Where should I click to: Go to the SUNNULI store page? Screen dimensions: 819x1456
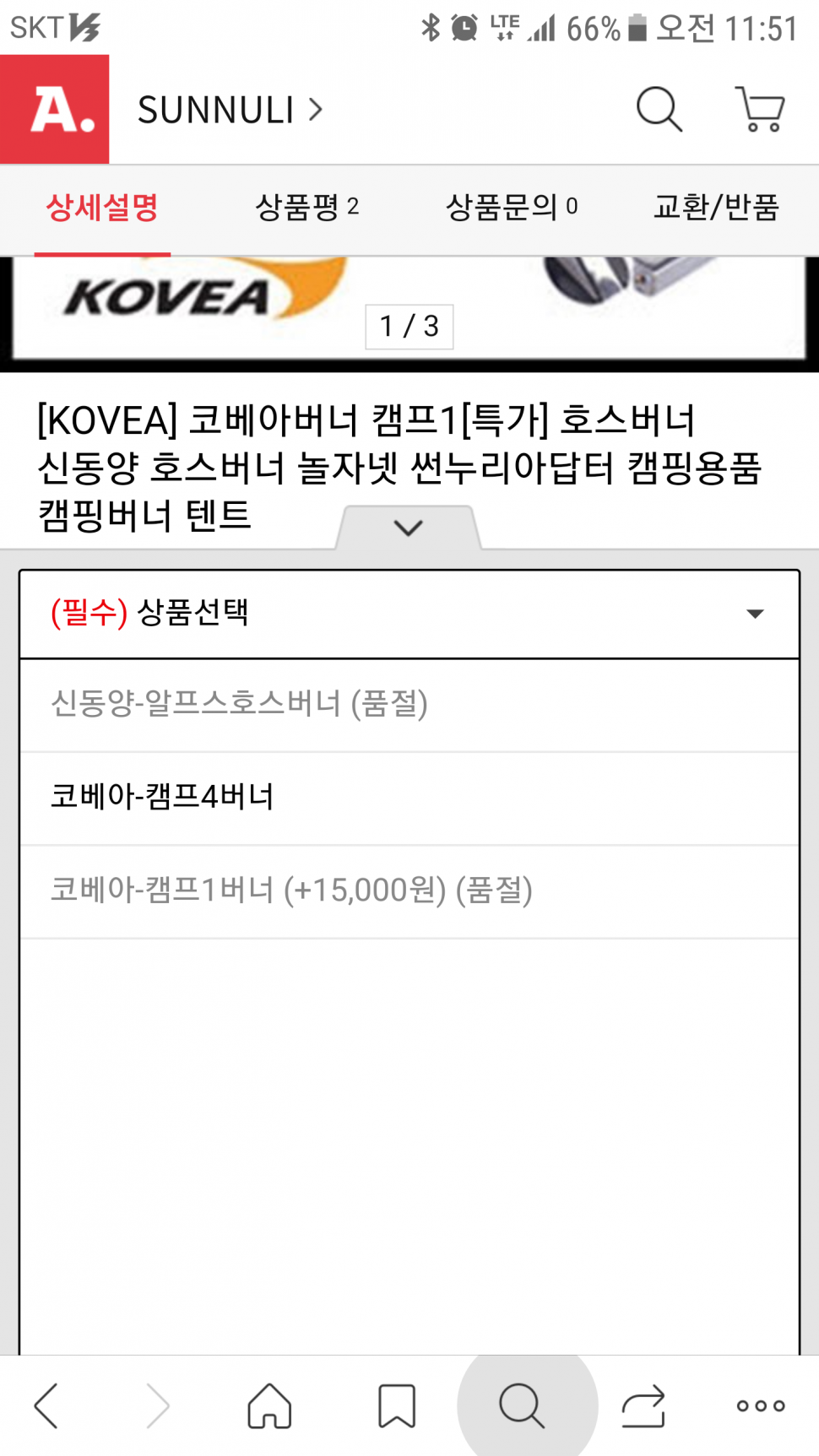point(230,110)
